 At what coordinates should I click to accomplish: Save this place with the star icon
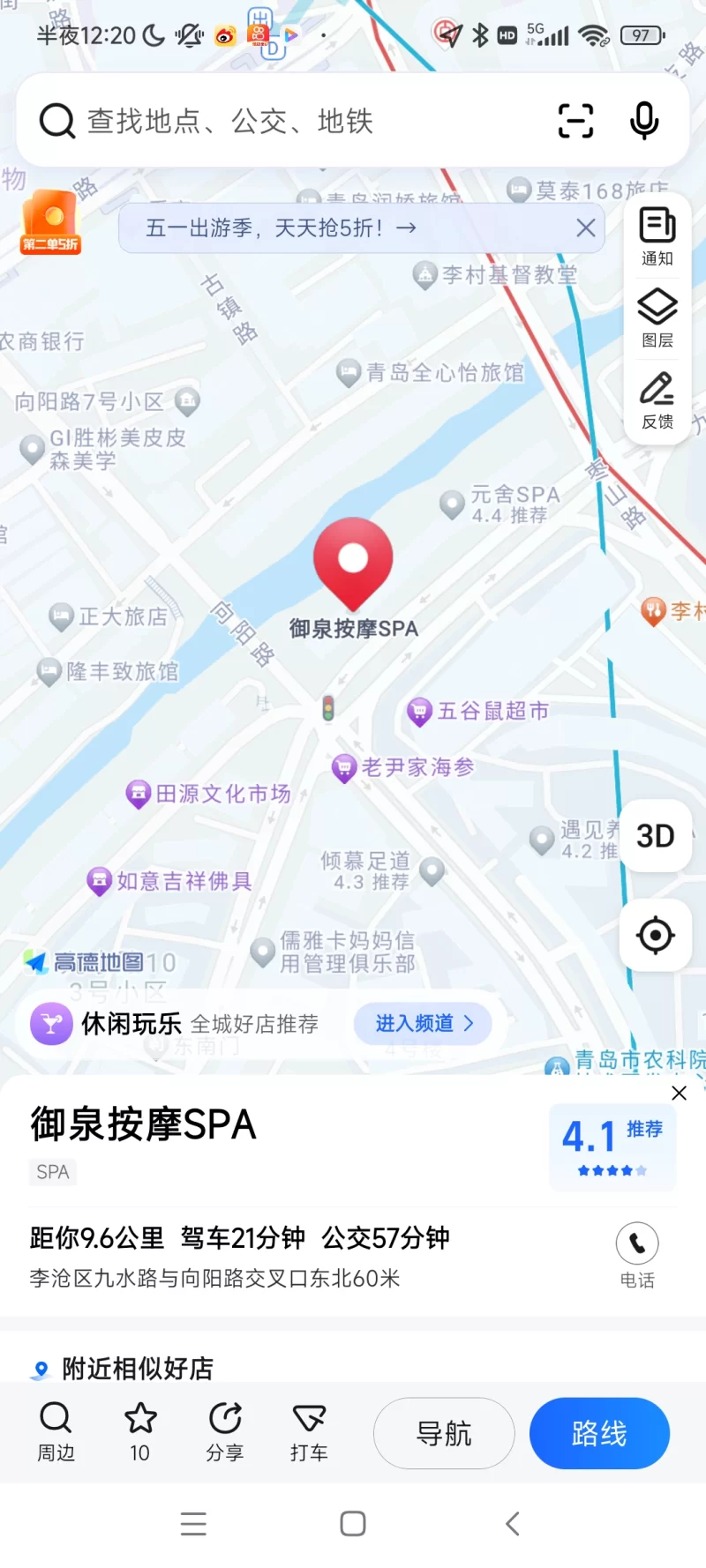[x=140, y=1432]
